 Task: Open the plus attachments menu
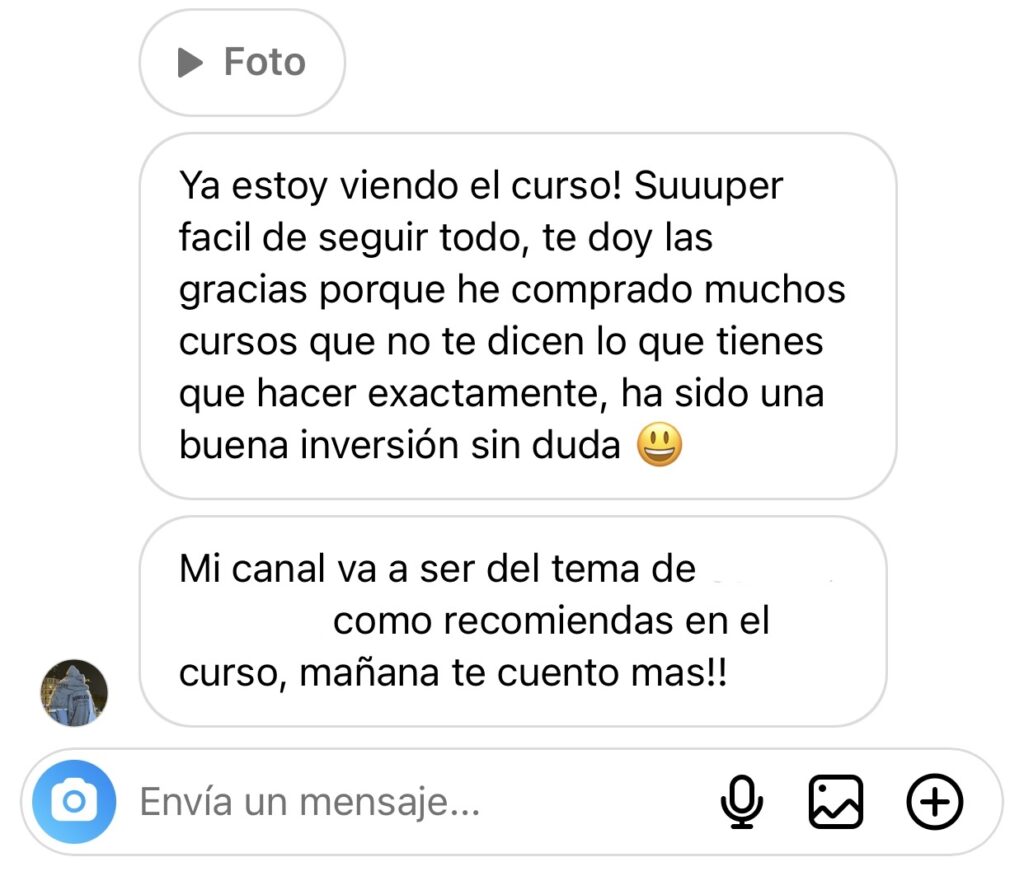tap(934, 802)
